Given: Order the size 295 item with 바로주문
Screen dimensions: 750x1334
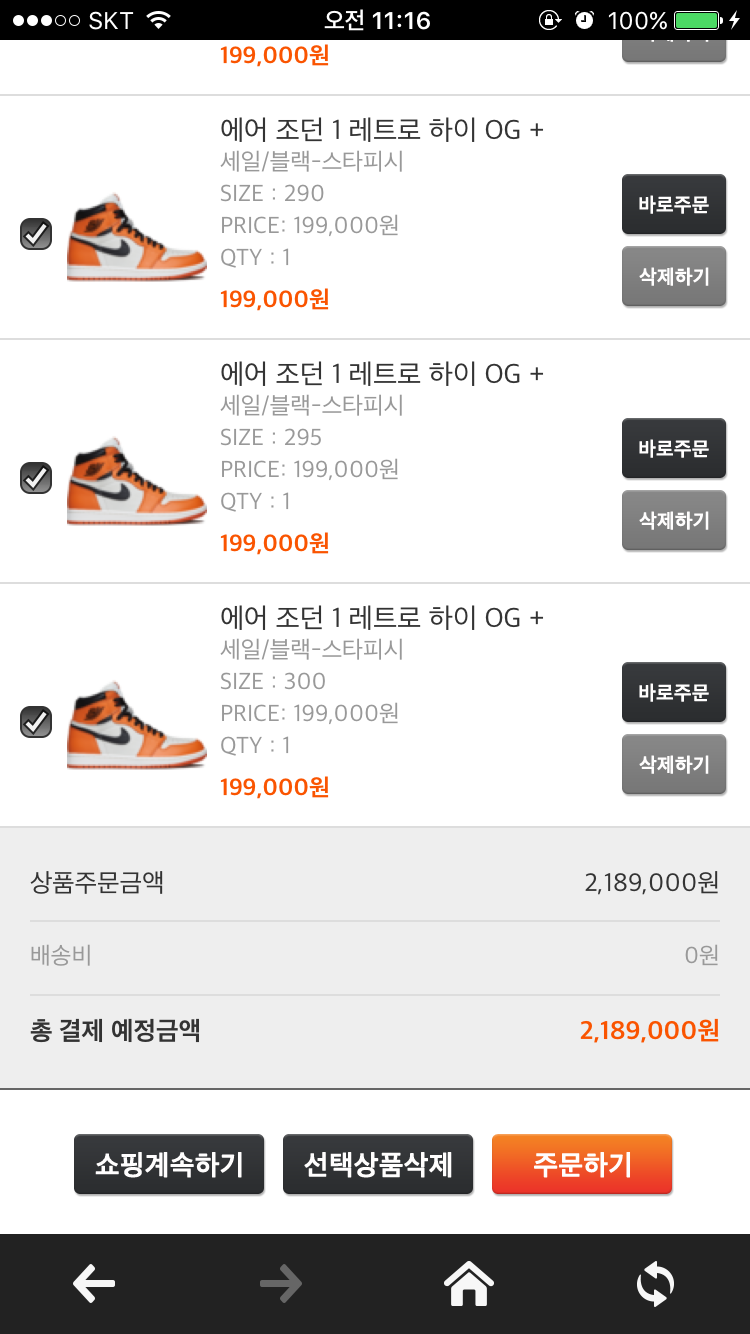Looking at the screenshot, I should point(673,449).
